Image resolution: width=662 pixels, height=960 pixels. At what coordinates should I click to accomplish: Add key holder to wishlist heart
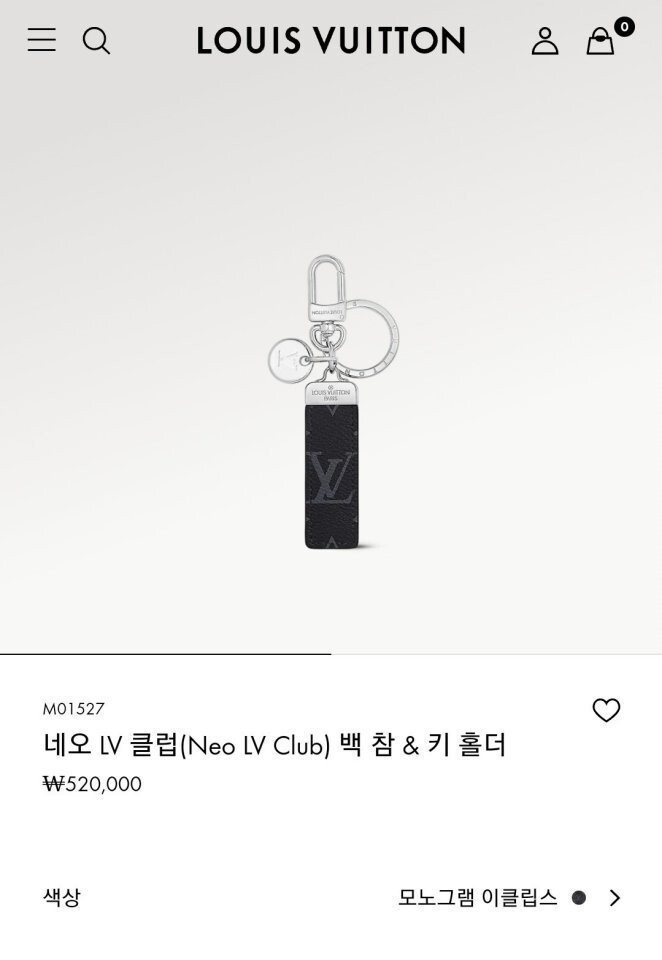pos(606,710)
